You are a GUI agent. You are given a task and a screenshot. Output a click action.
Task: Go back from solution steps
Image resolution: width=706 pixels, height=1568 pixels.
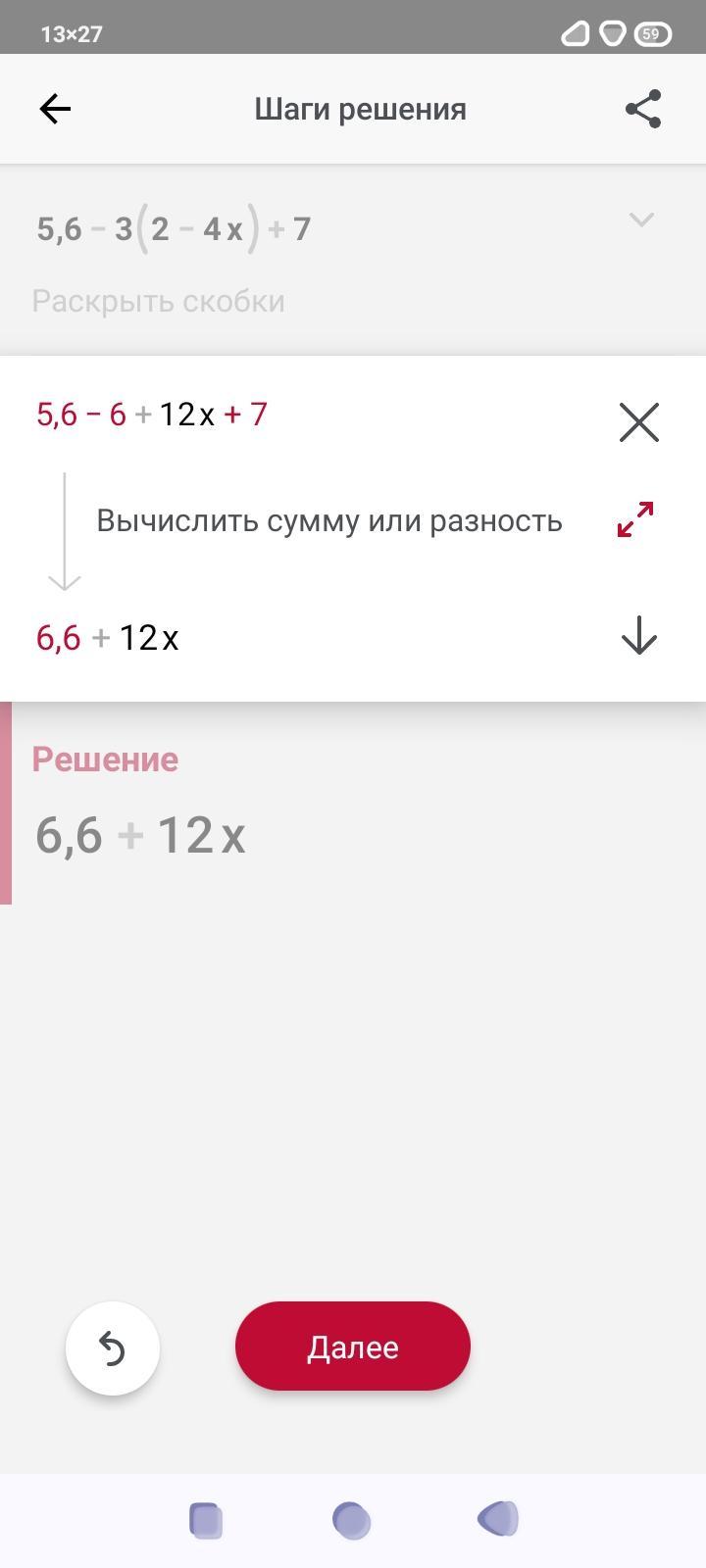(x=55, y=109)
